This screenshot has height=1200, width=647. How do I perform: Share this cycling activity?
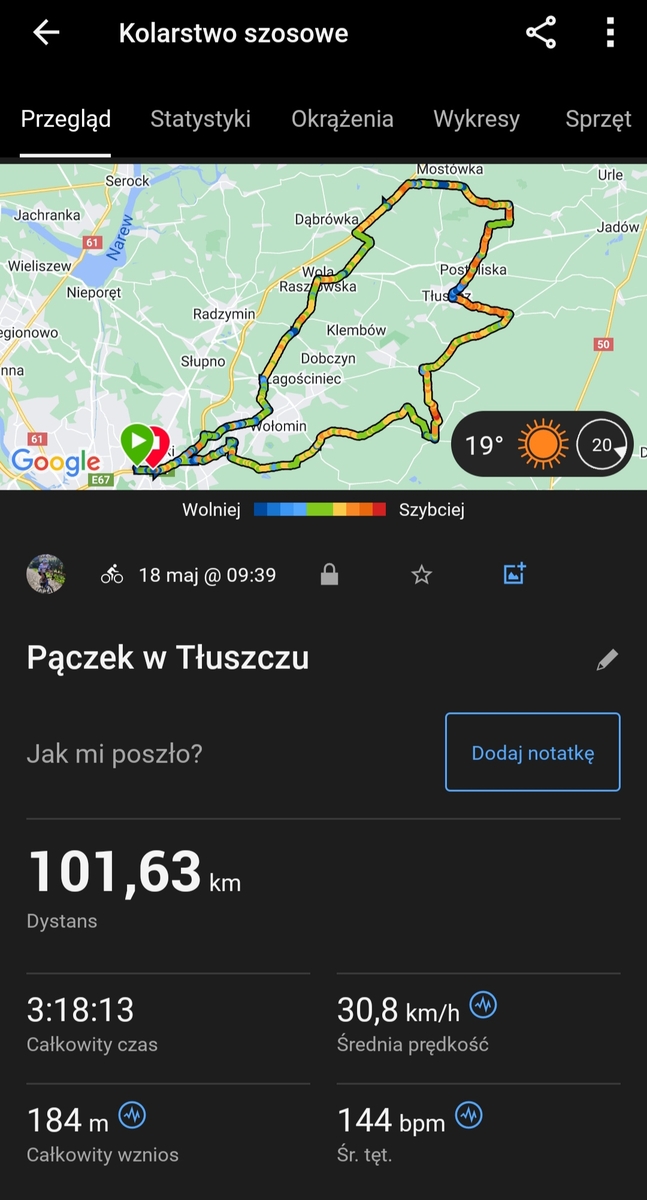[541, 33]
